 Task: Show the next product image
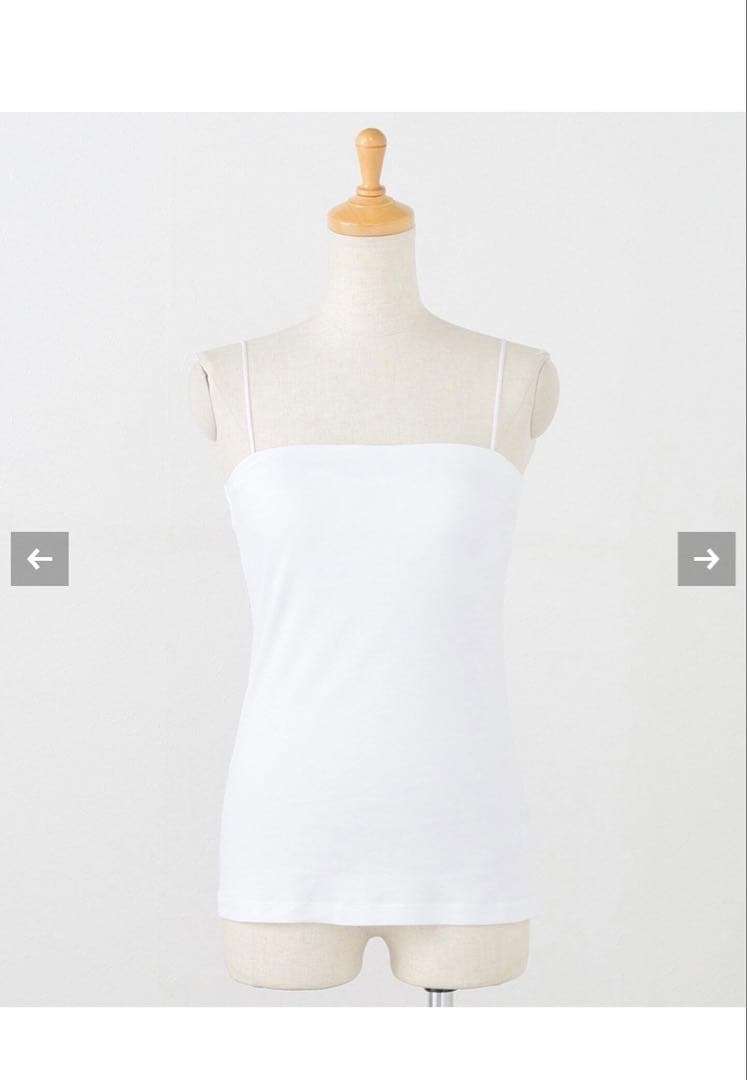[x=706, y=559]
